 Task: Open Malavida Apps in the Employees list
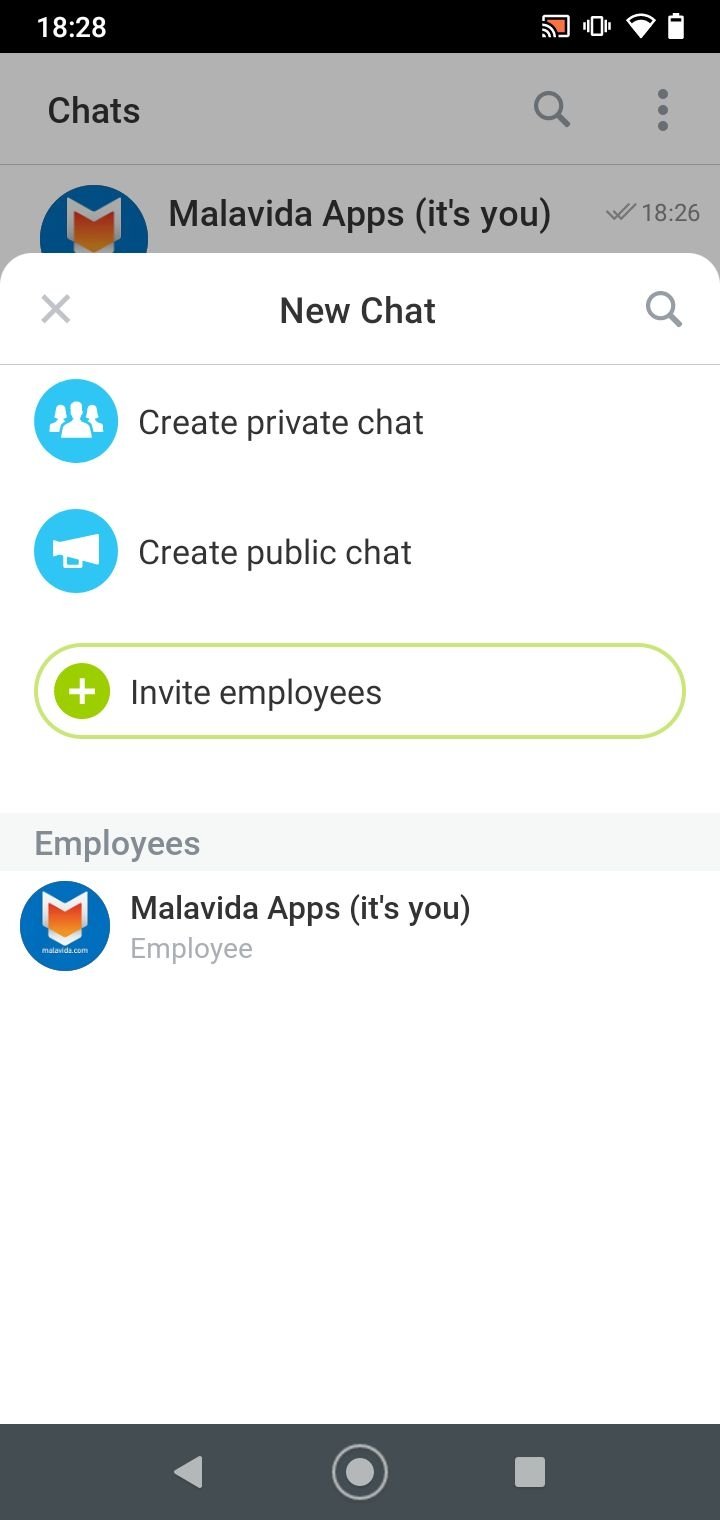360,927
